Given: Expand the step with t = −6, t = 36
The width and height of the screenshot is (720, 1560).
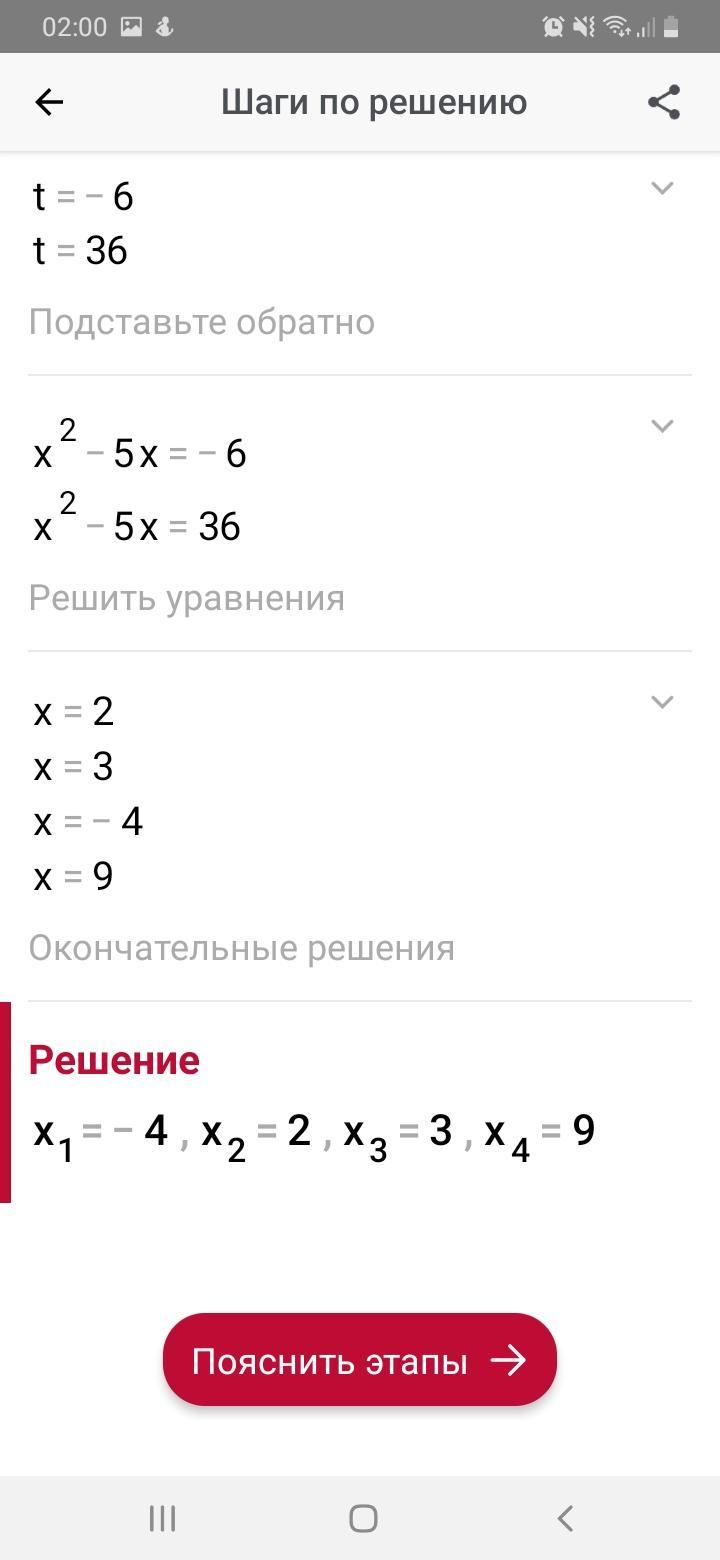Looking at the screenshot, I should pyautogui.click(x=662, y=187).
